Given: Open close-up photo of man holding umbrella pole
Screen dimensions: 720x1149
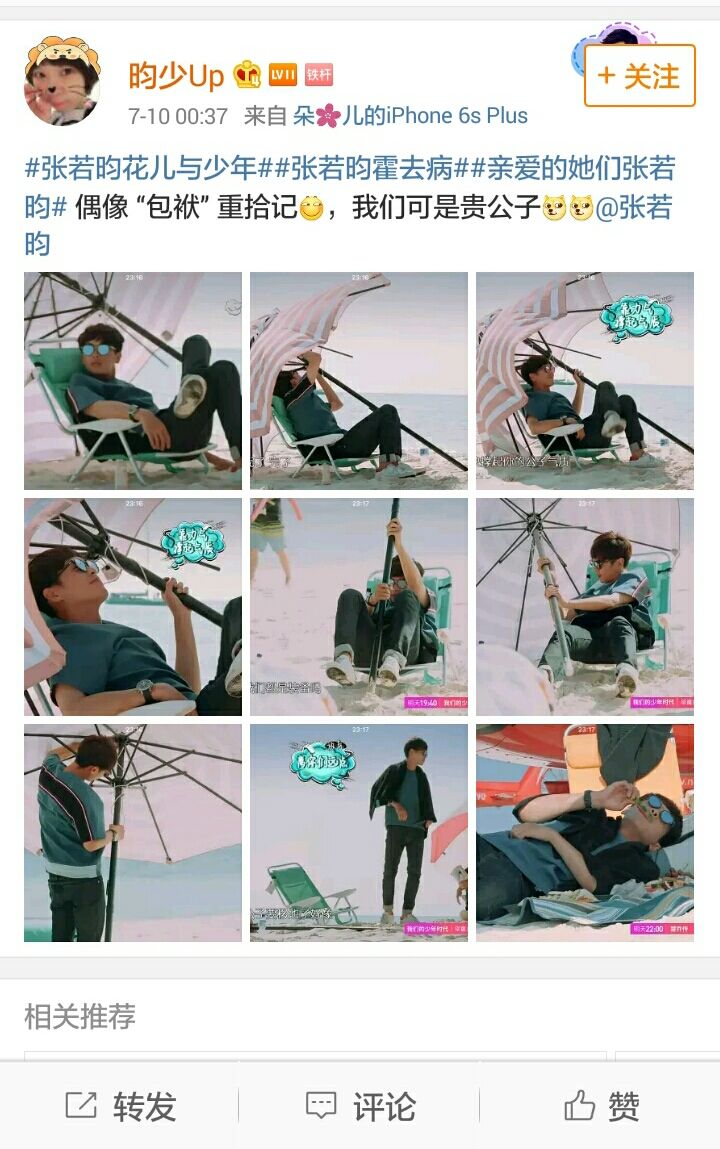Looking at the screenshot, I should click(x=133, y=606).
